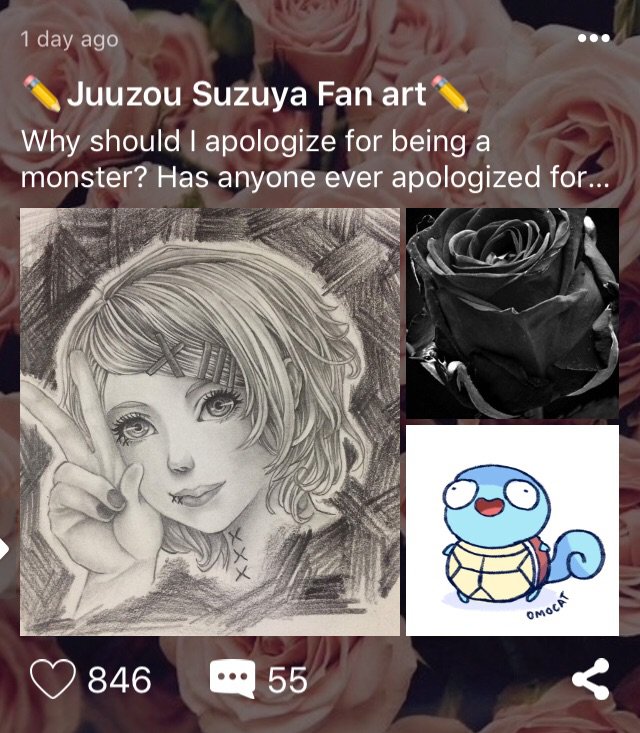Share the Juuzou Suzuya Fan art post
The height and width of the screenshot is (733, 640).
pos(590,680)
